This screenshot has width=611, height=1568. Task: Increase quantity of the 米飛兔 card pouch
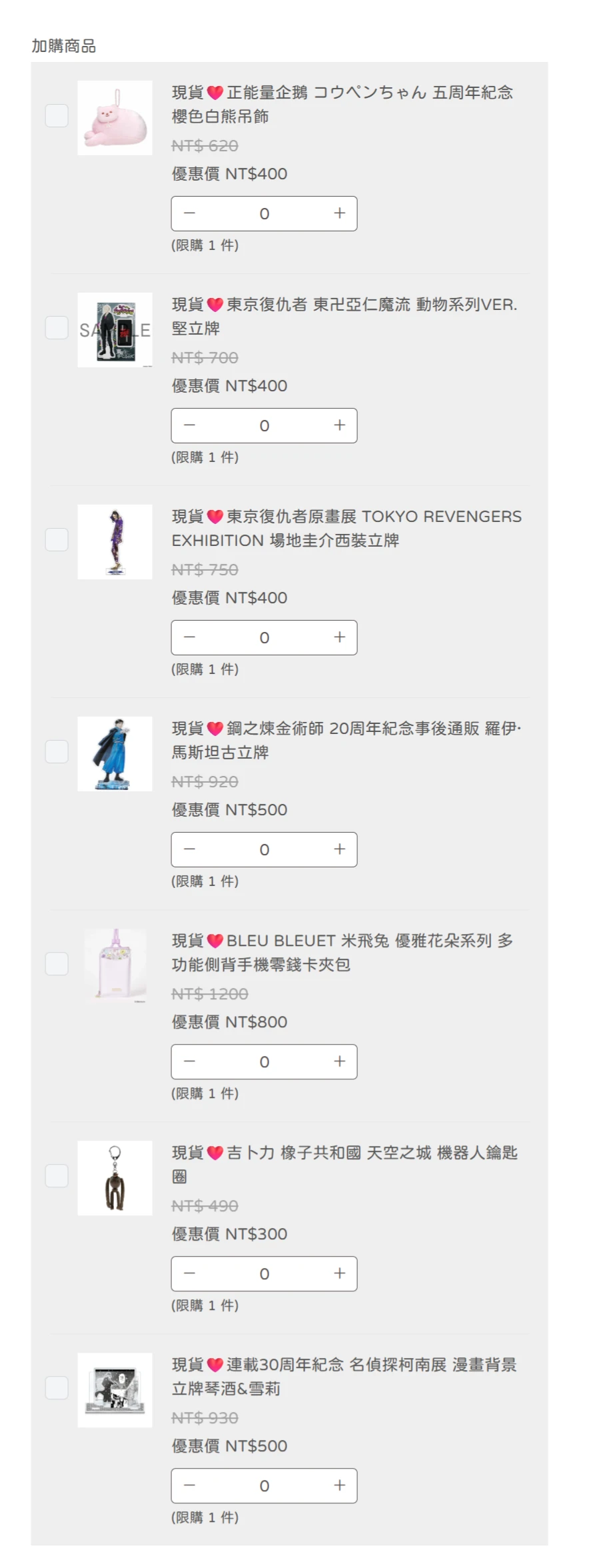click(340, 1061)
